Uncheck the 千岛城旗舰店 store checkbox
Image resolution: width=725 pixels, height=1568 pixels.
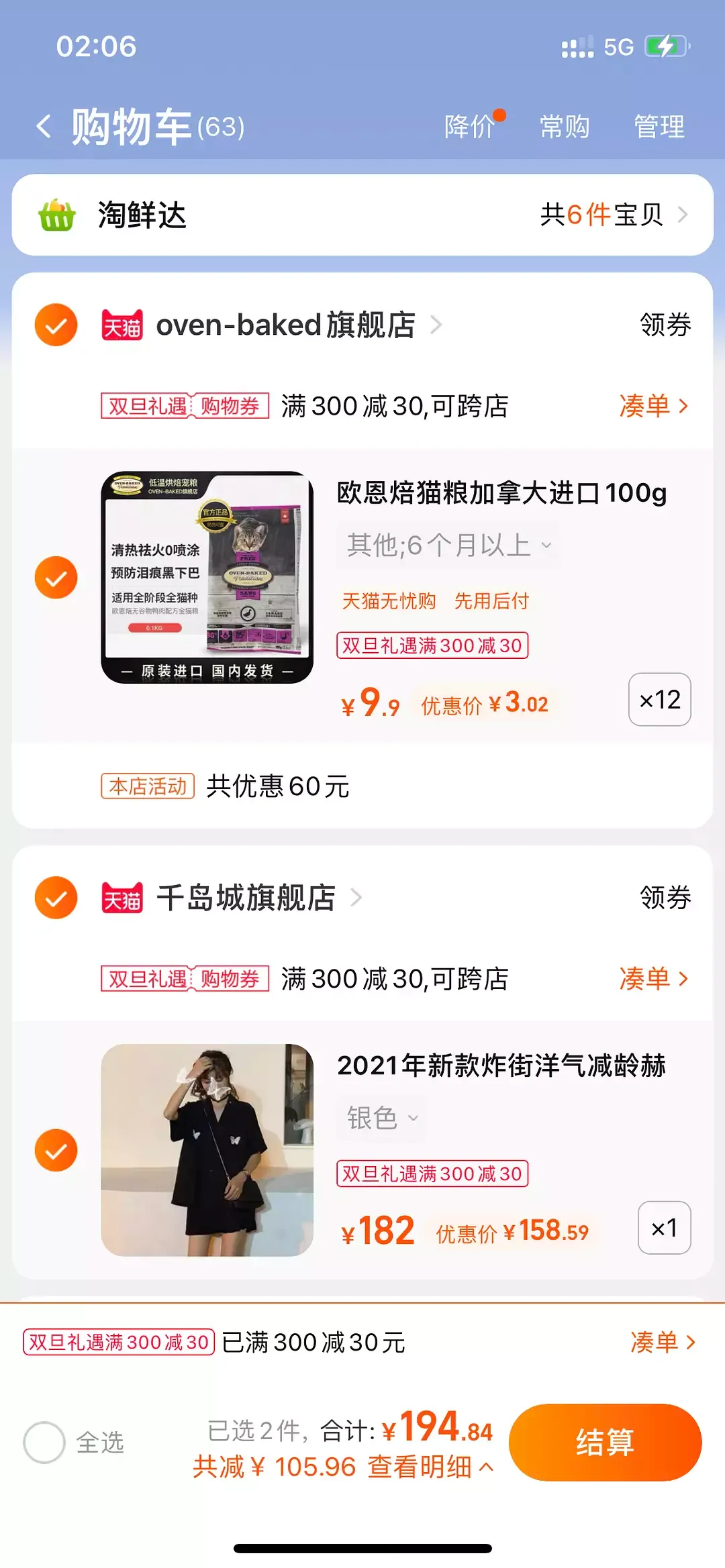click(56, 898)
